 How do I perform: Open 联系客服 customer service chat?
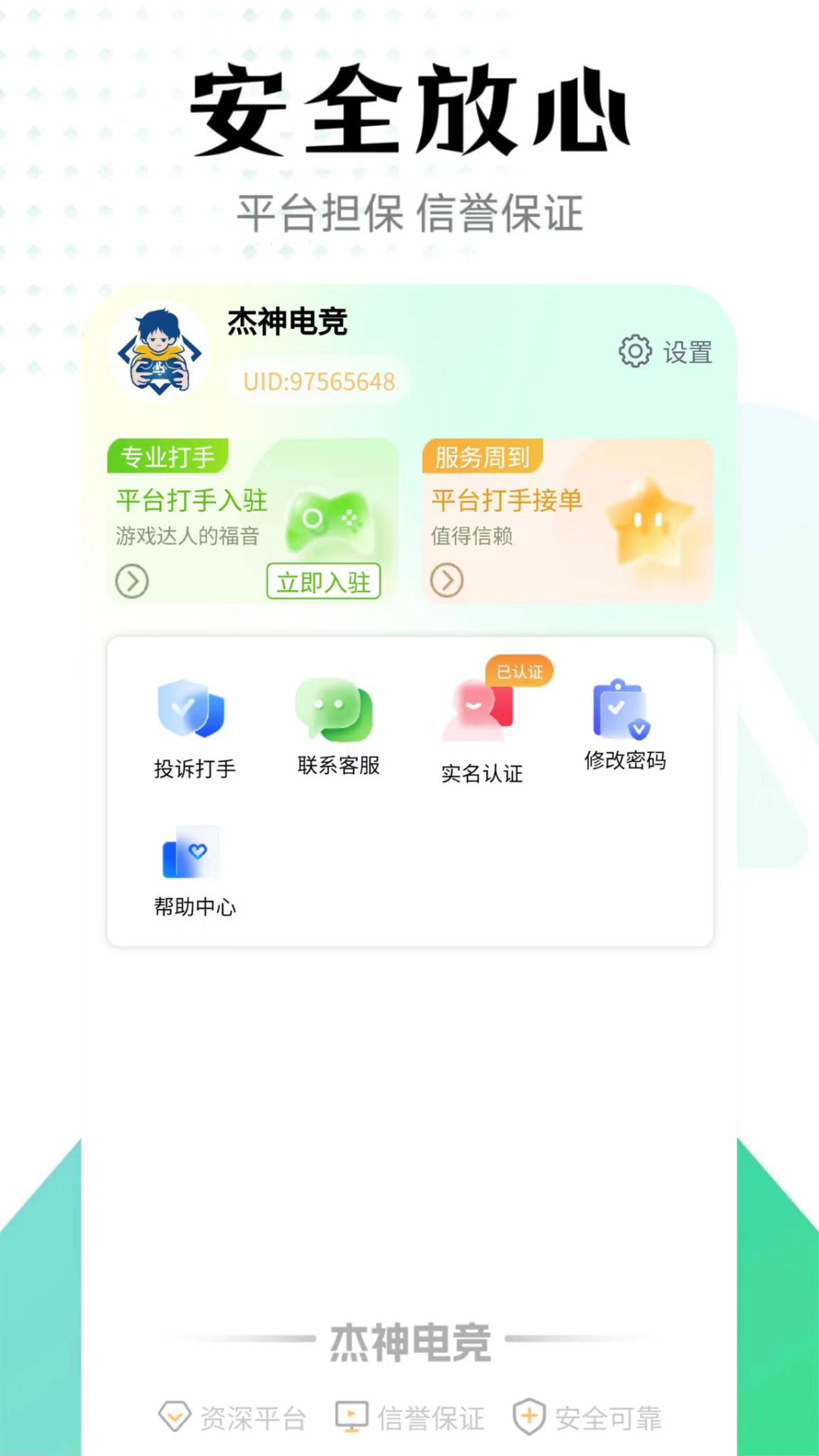(x=335, y=709)
